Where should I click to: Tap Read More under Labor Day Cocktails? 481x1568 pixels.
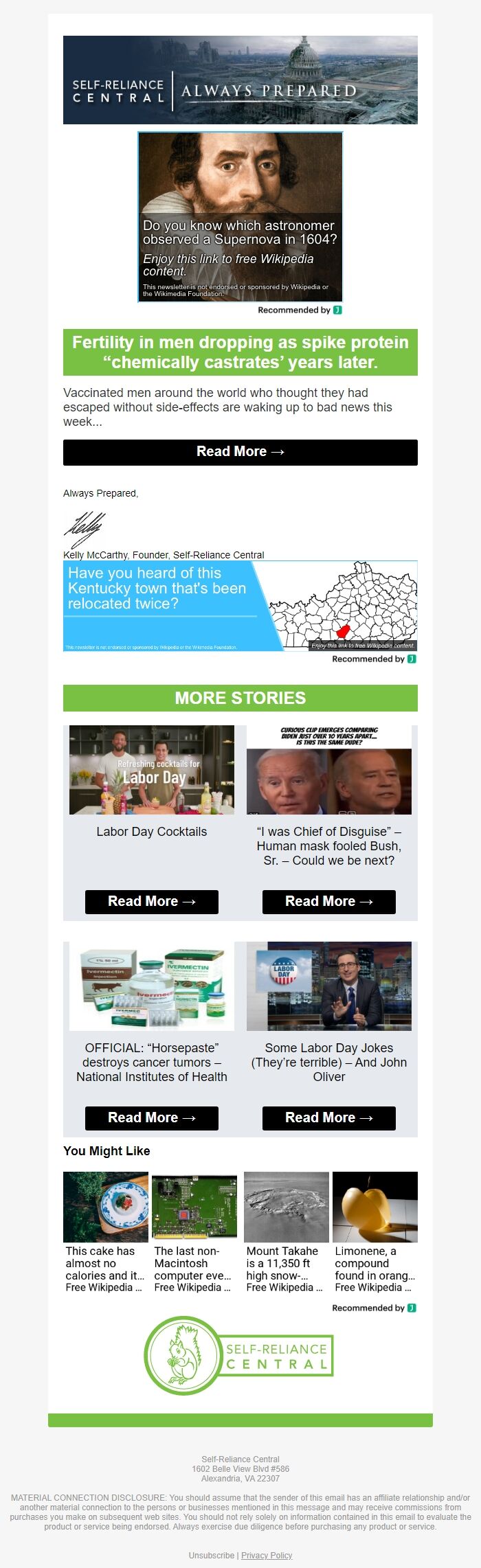click(x=151, y=902)
